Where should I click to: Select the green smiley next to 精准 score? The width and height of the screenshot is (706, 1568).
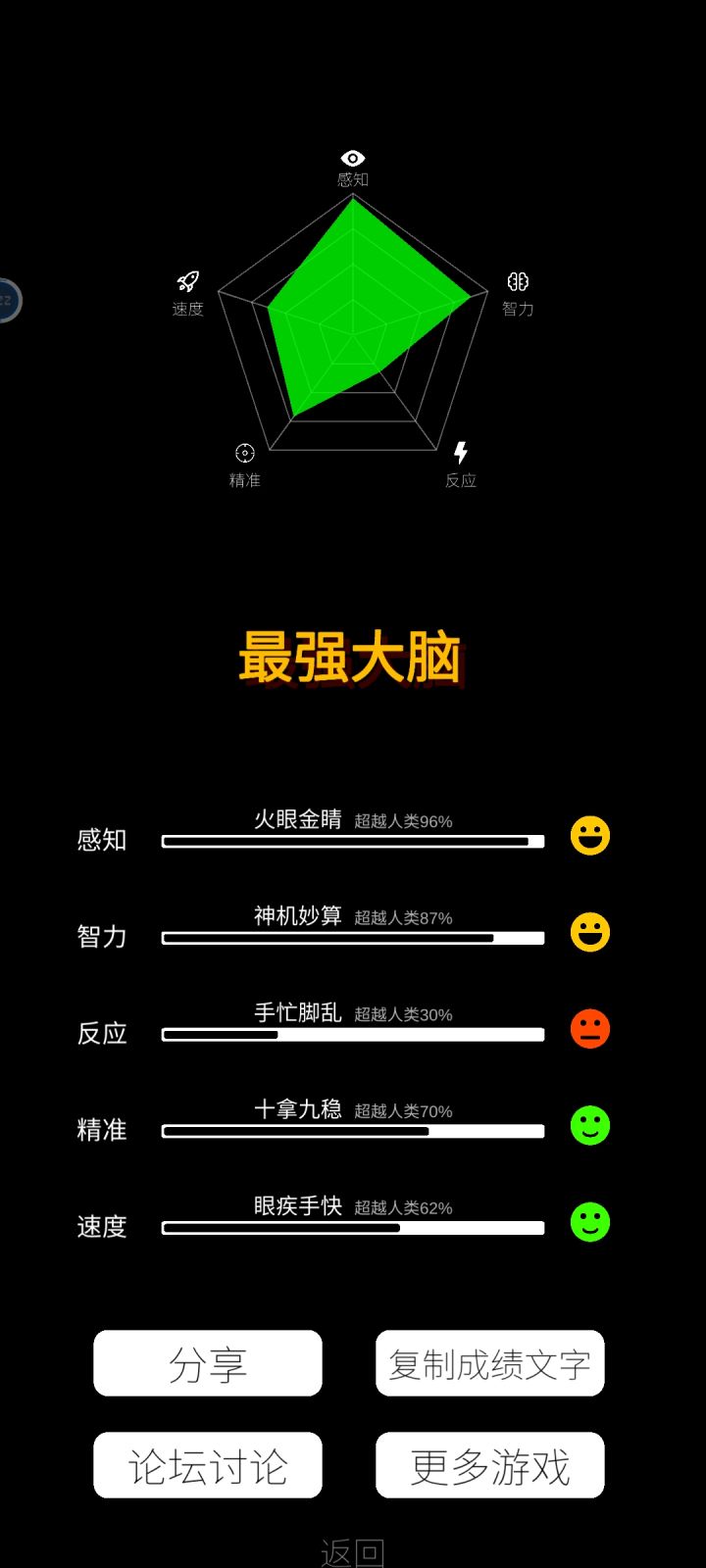(x=589, y=1125)
